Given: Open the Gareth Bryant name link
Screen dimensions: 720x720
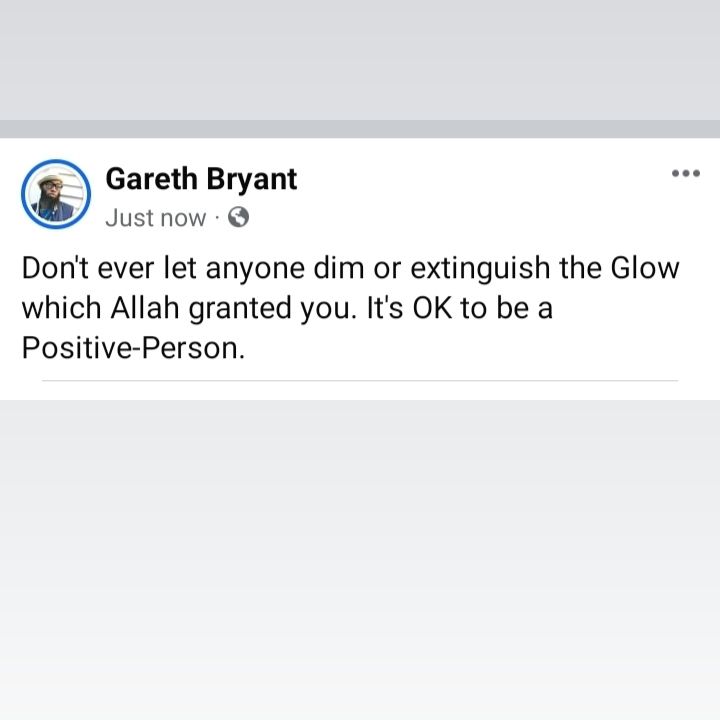Looking at the screenshot, I should point(201,179).
